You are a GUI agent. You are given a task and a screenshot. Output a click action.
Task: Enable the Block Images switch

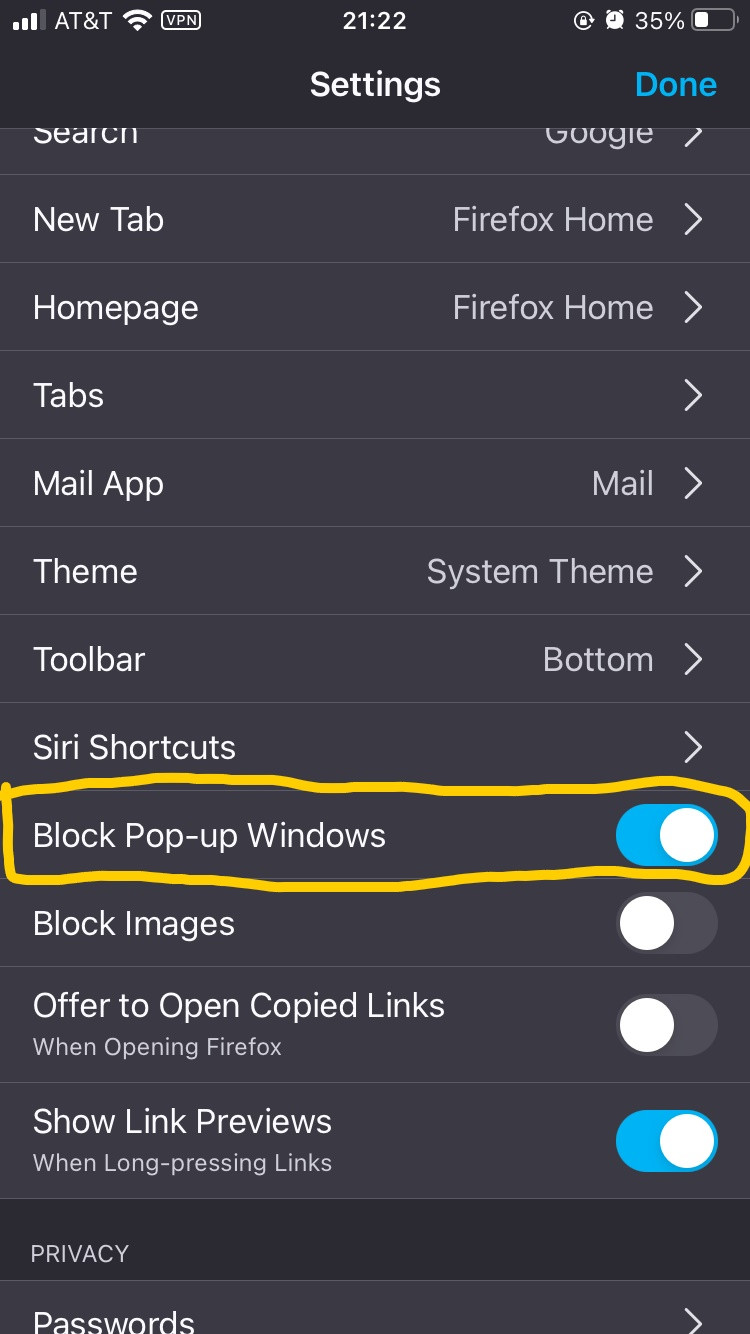coord(666,923)
